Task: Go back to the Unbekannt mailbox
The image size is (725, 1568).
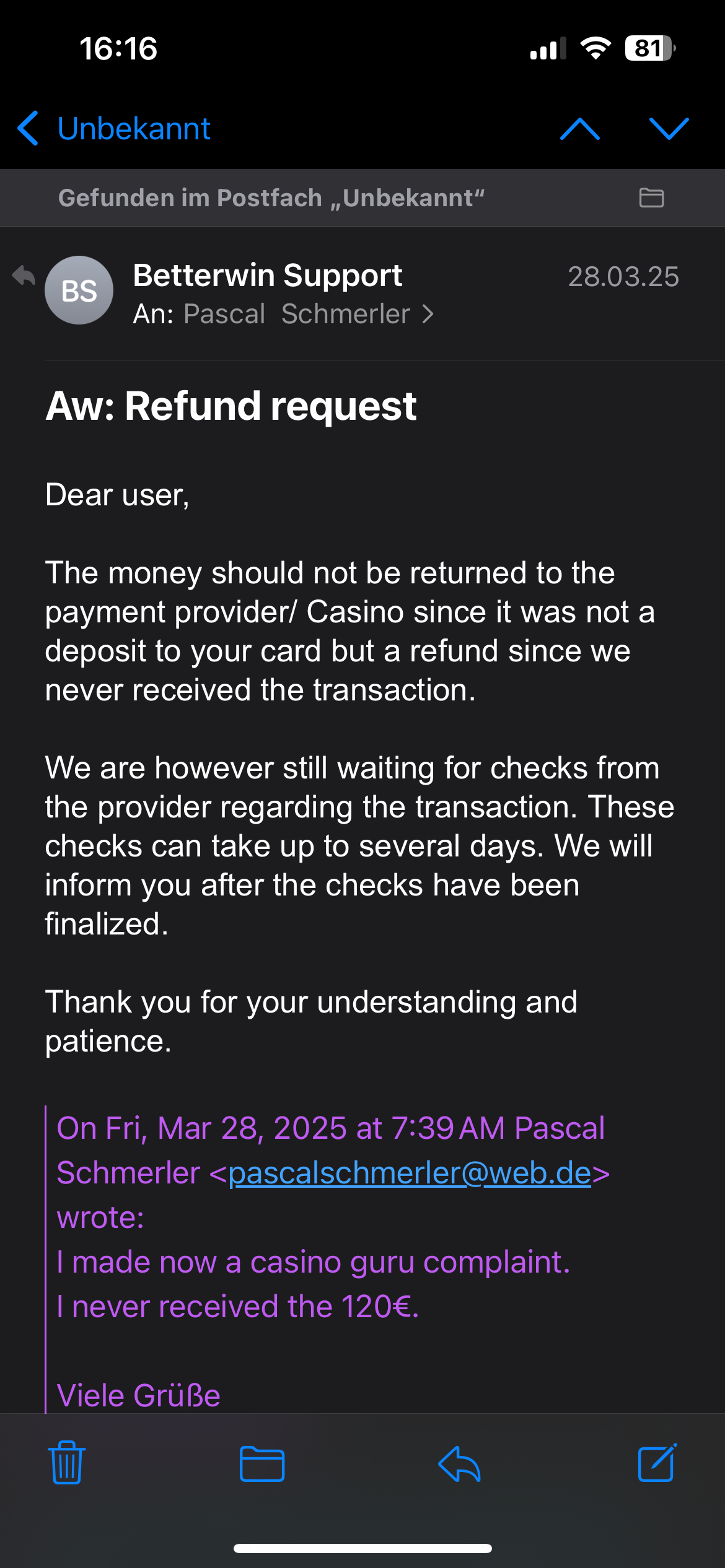Action: click(x=114, y=129)
